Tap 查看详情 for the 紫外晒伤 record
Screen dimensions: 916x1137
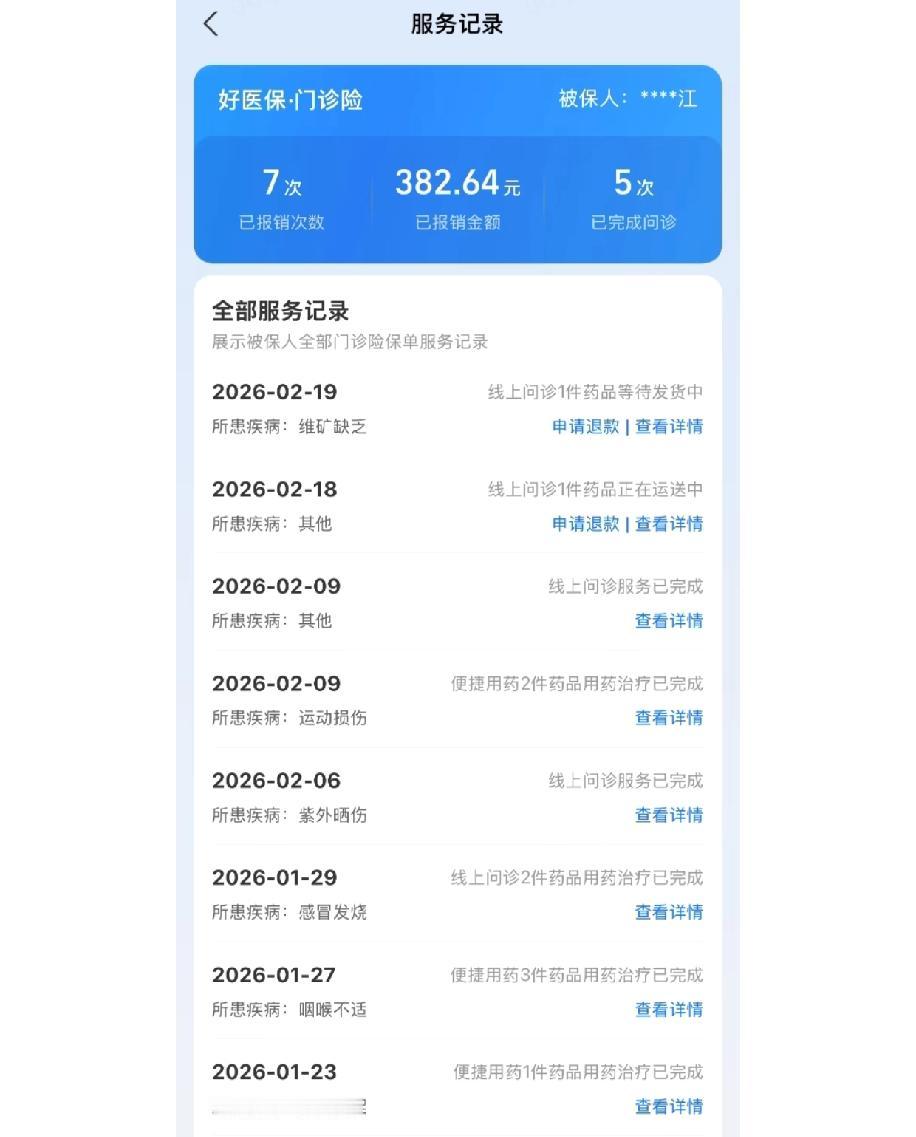coord(667,815)
